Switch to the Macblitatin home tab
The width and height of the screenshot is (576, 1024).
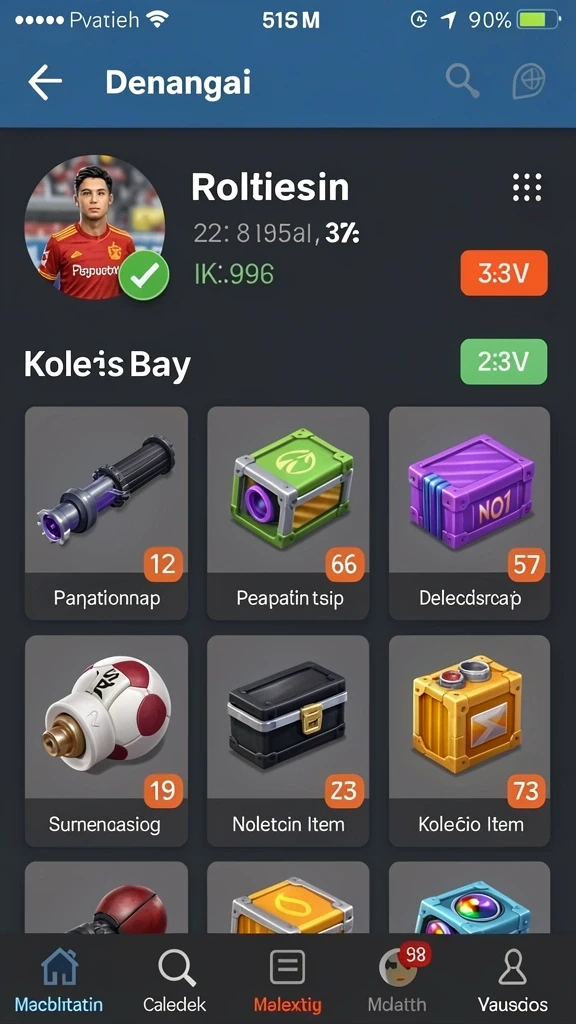(x=59, y=980)
